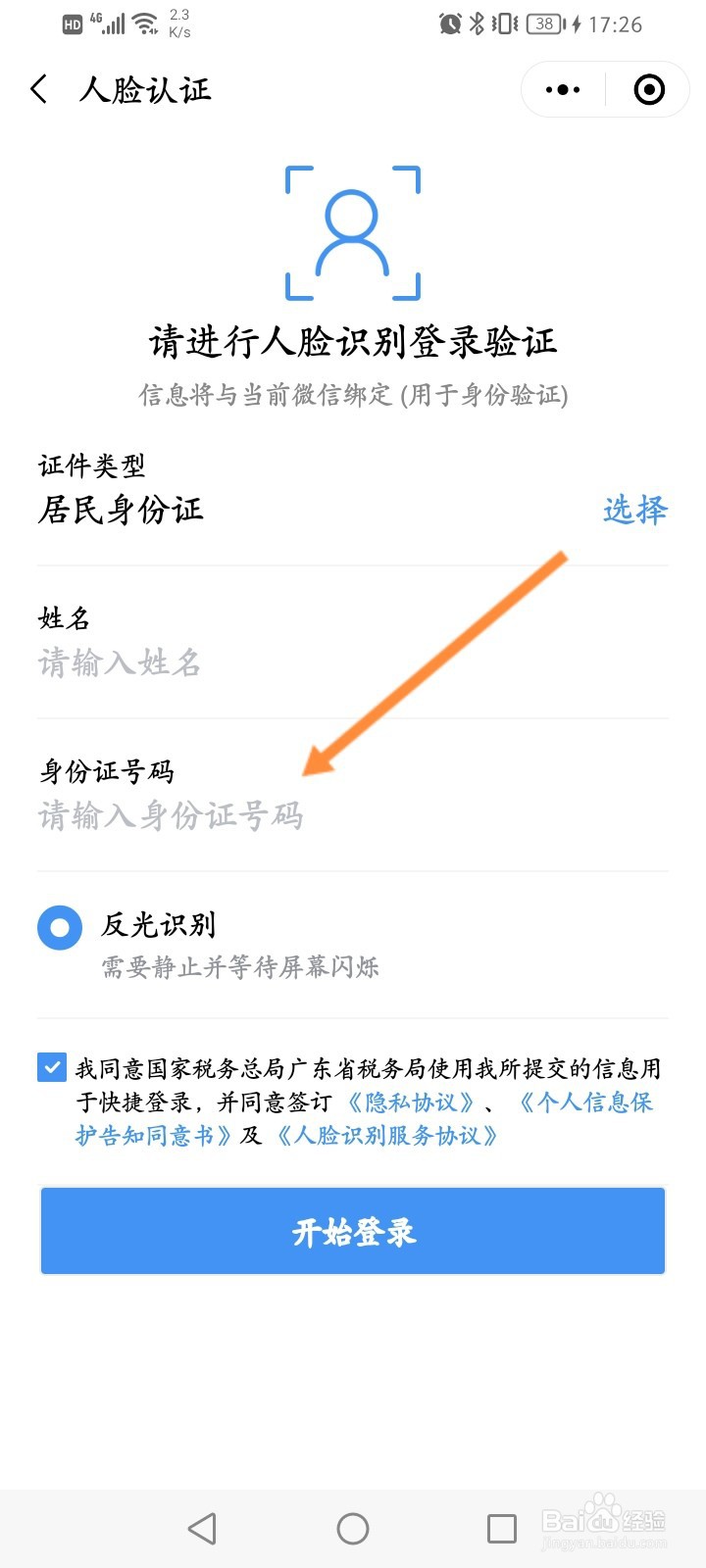Uncheck the tax bureau agreement checkbox
This screenshot has width=706, height=1568.
pos(51,1067)
